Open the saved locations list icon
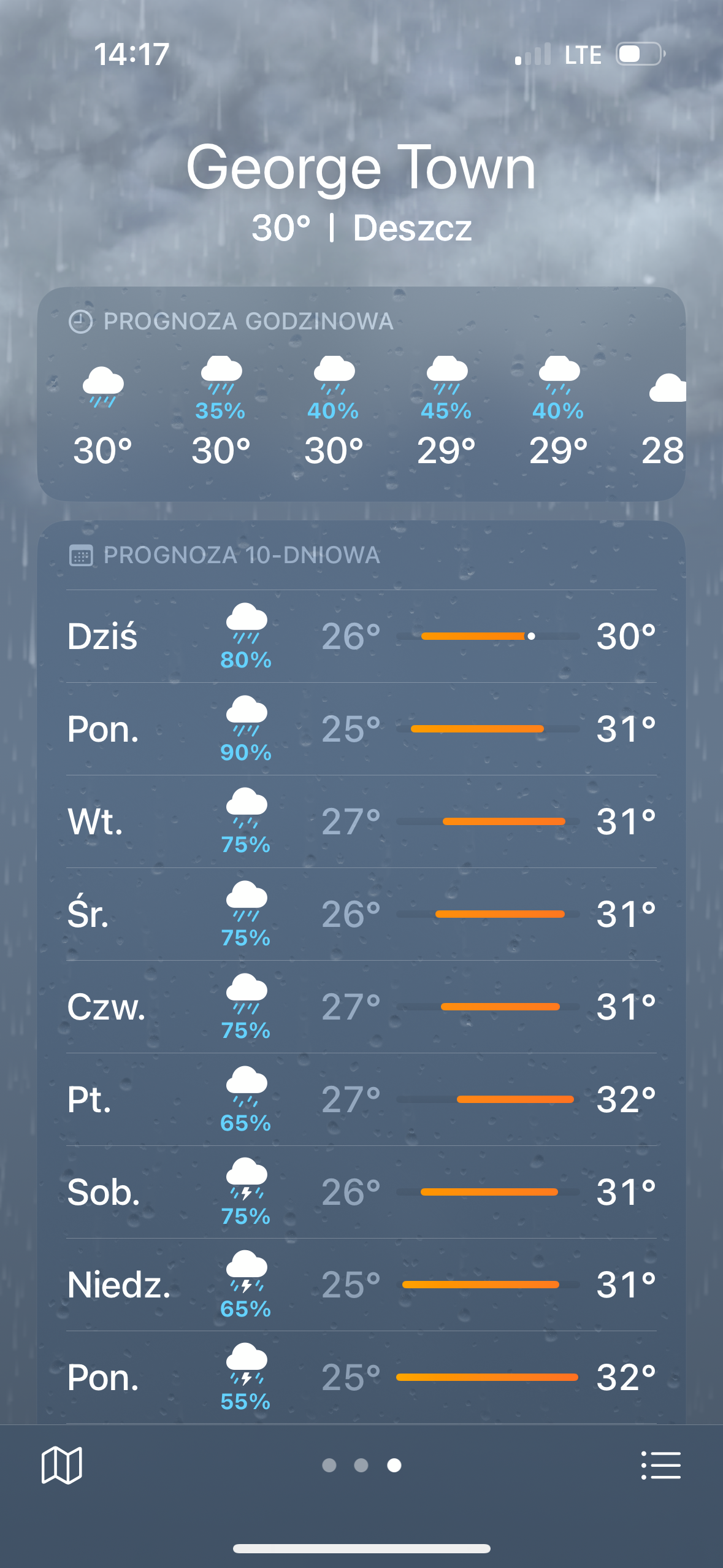 (x=660, y=1466)
